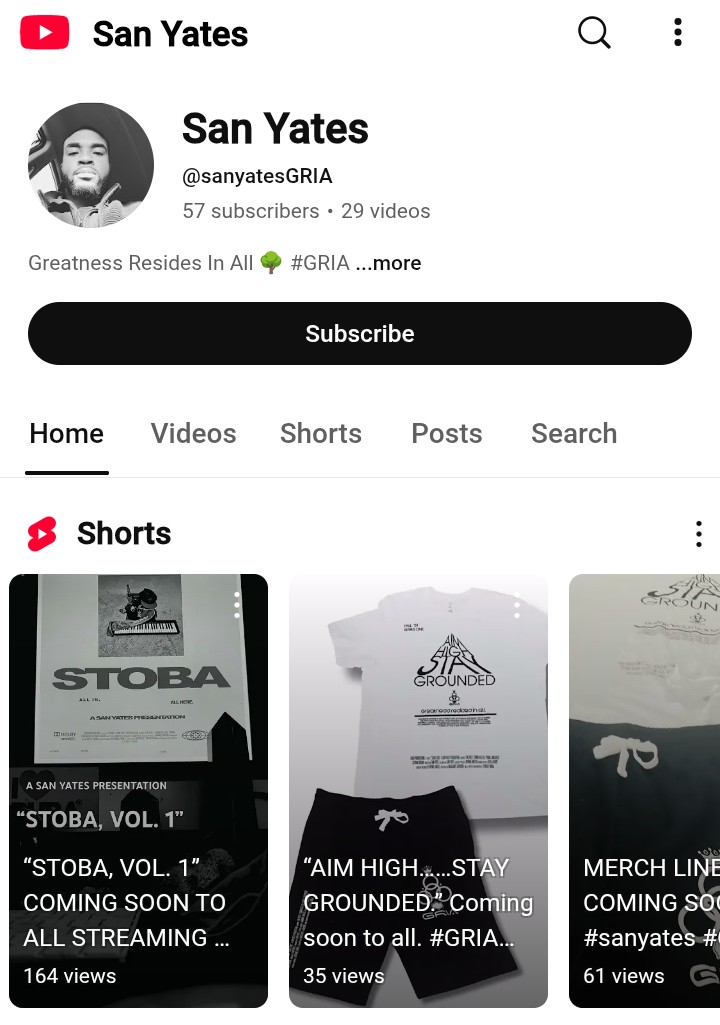Image resolution: width=720 pixels, height=1025 pixels.
Task: Switch to the Videos tab
Action: point(193,433)
